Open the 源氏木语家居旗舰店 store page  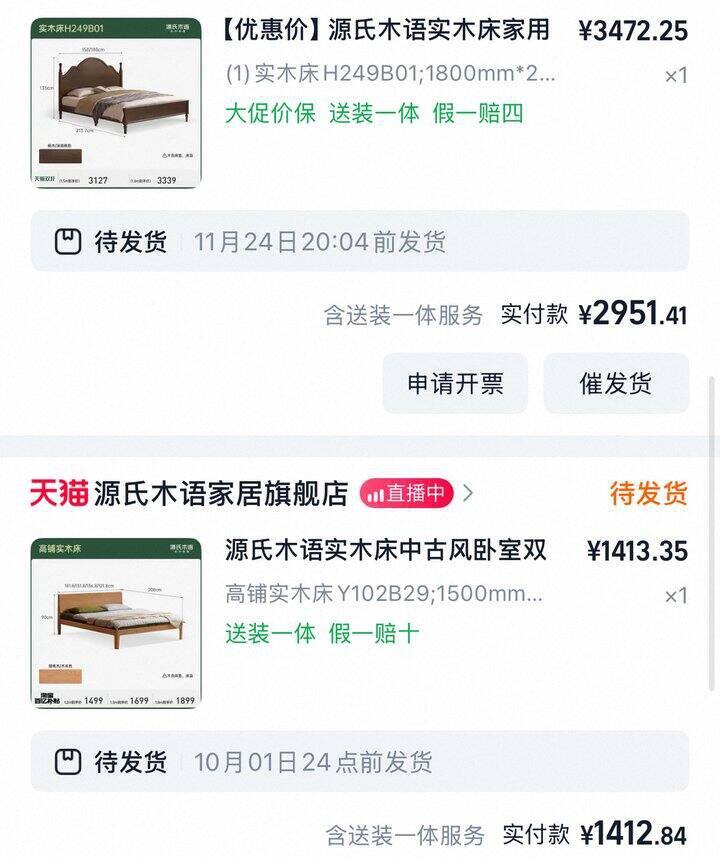click(x=221, y=493)
